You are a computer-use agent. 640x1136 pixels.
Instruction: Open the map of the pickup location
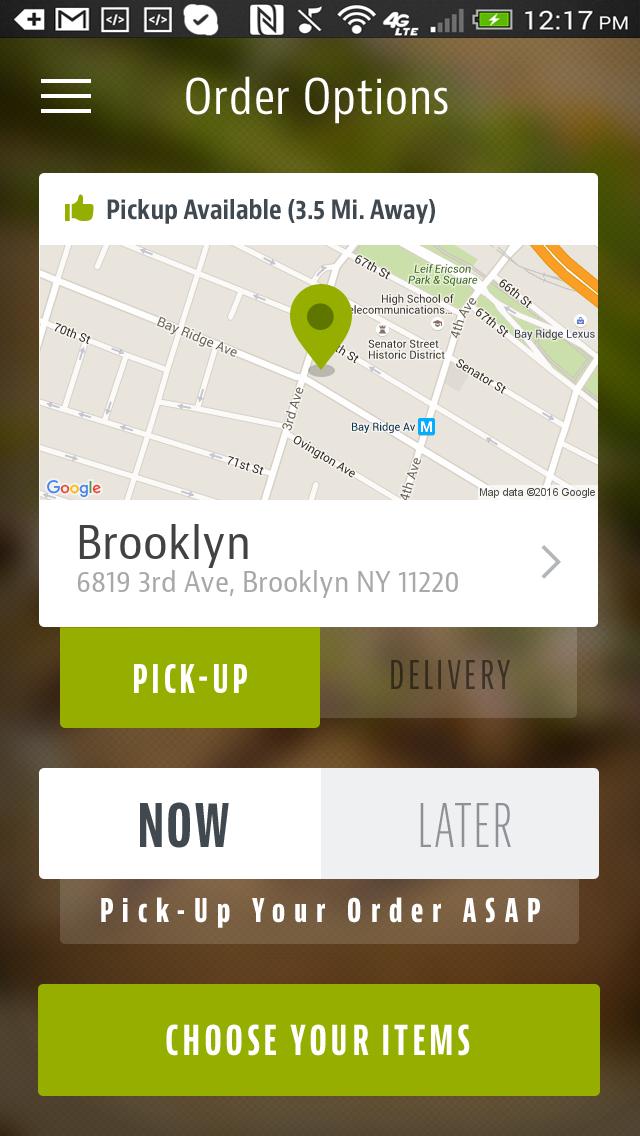[318, 372]
